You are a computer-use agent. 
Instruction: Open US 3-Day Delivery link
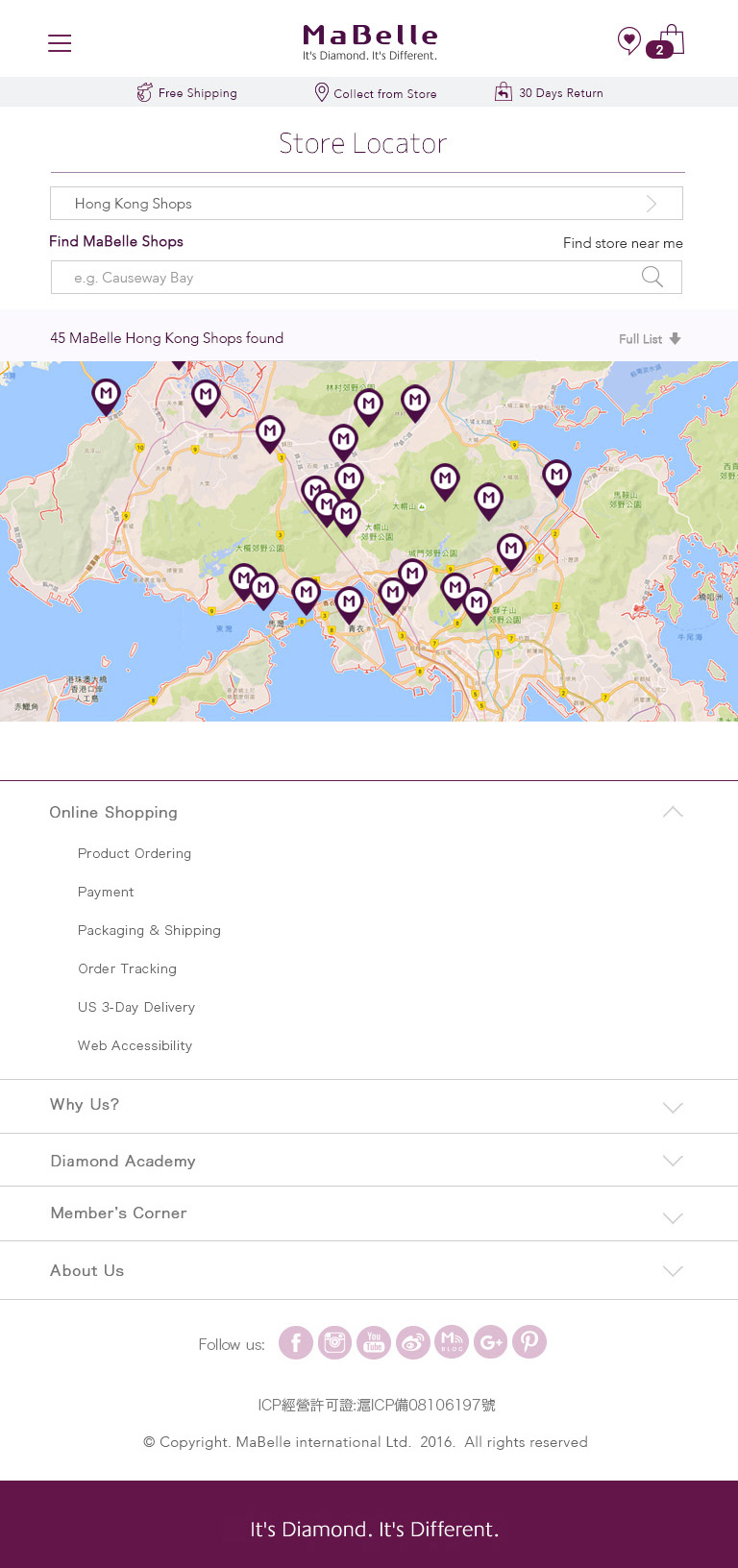pos(136,1007)
